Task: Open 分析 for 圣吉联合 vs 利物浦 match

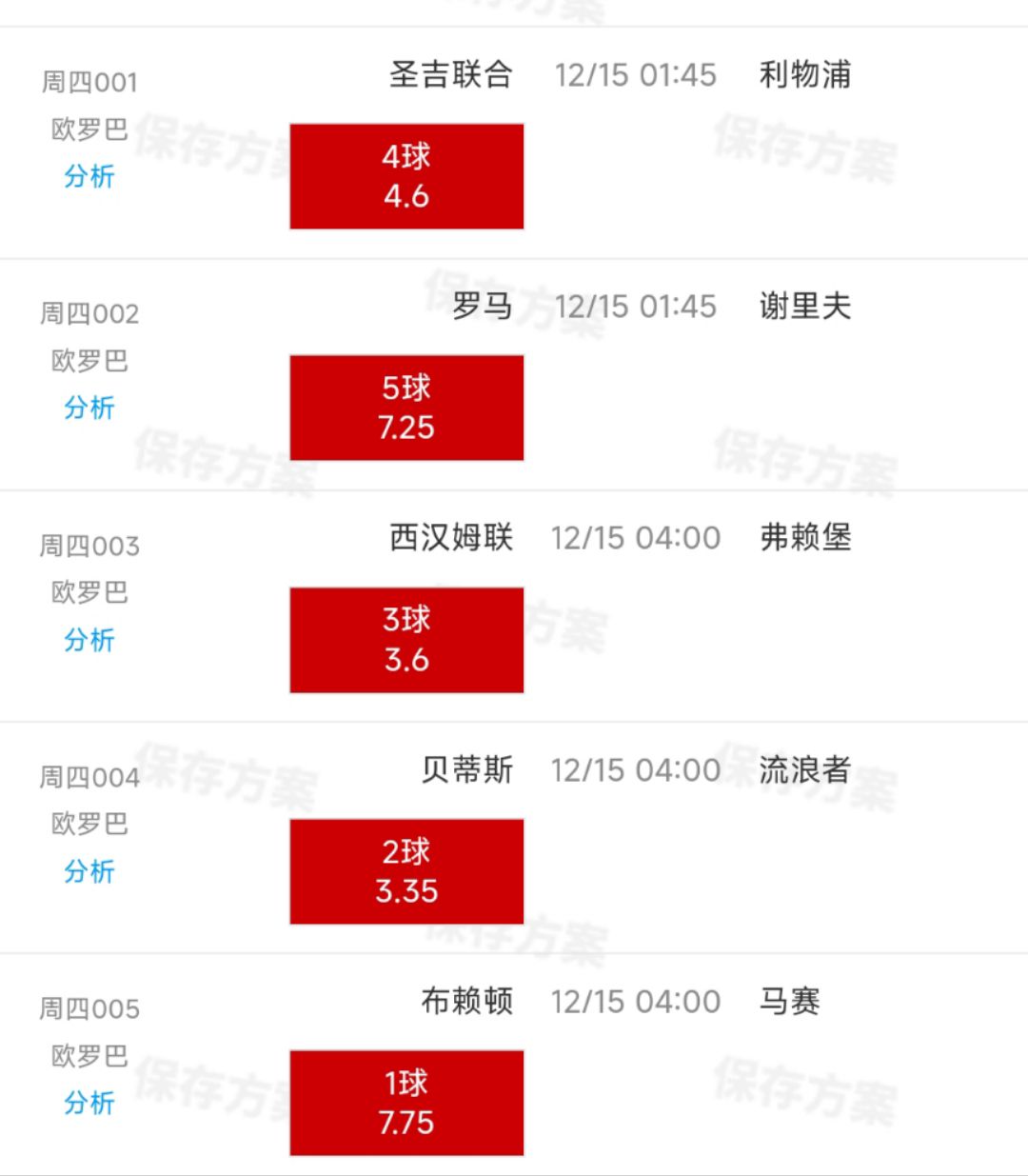Action: tap(89, 176)
